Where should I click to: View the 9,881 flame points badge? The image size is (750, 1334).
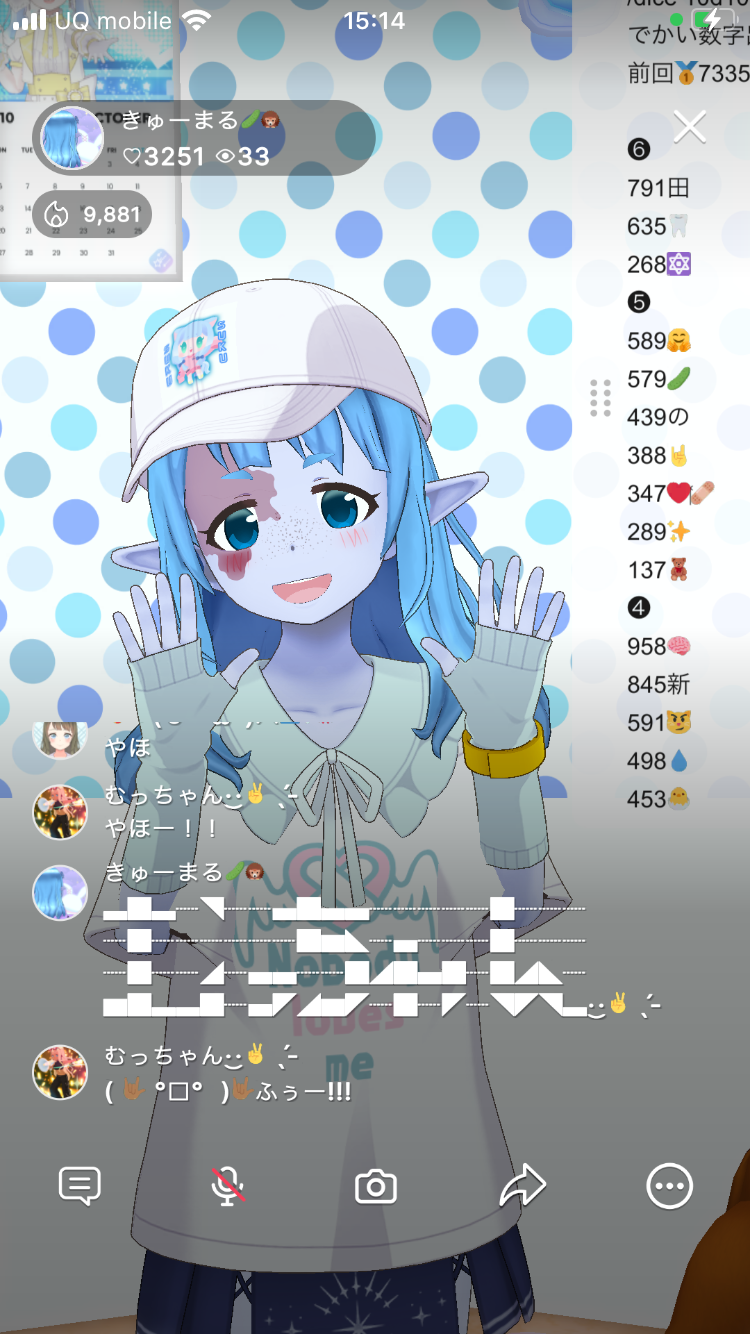pyautogui.click(x=93, y=214)
